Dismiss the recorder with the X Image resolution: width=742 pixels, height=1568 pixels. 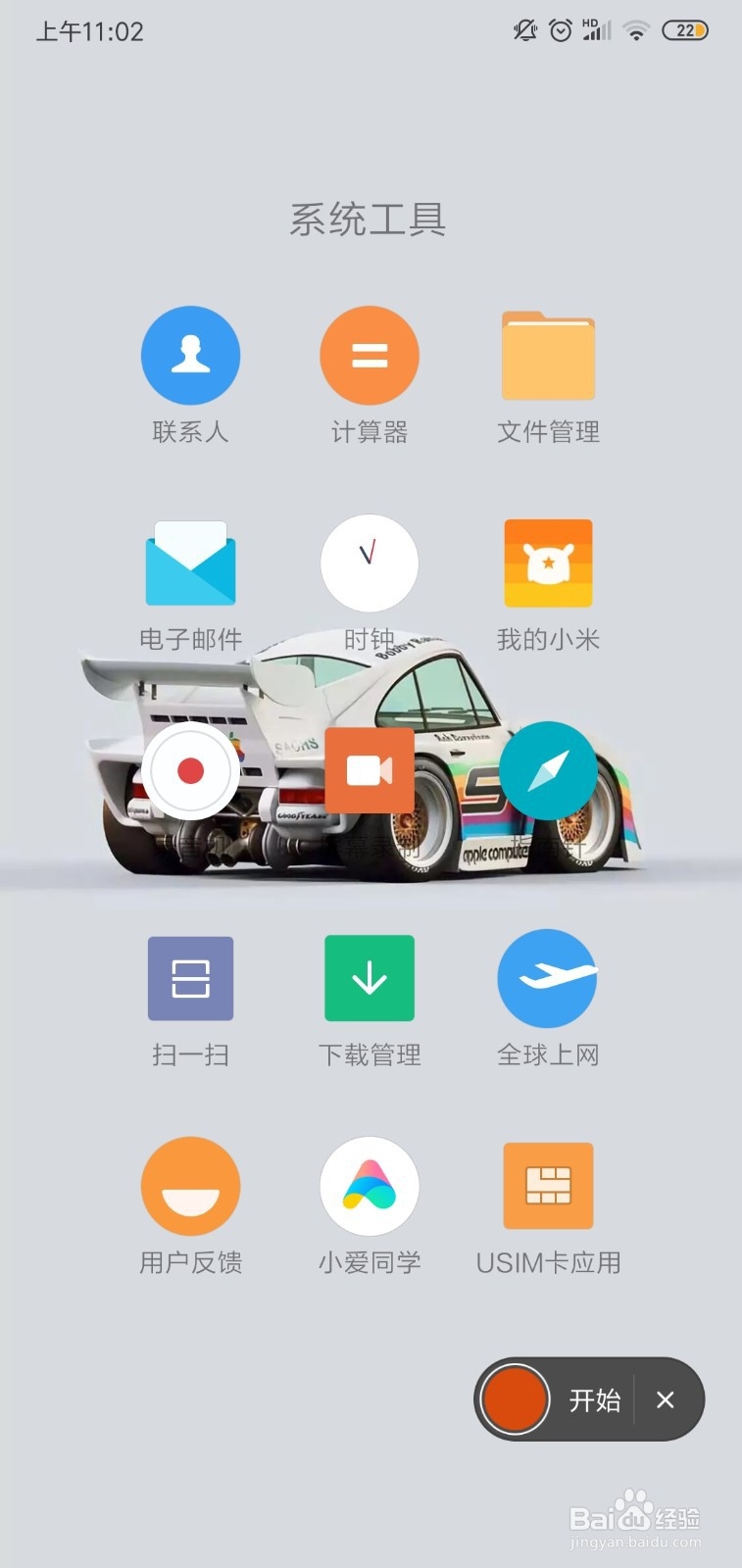point(666,1400)
